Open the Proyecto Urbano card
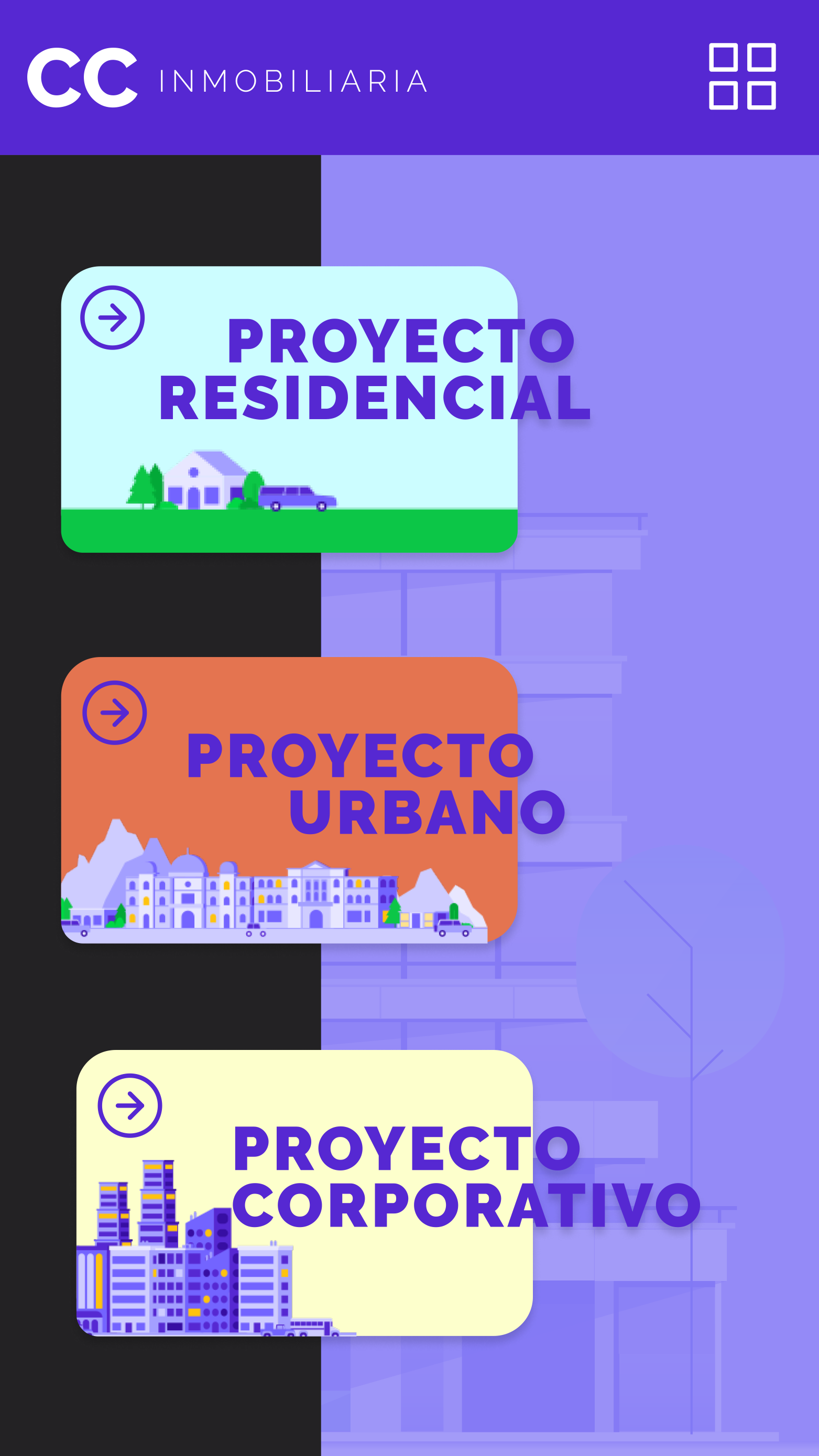Viewport: 819px width, 1456px height. (x=289, y=801)
